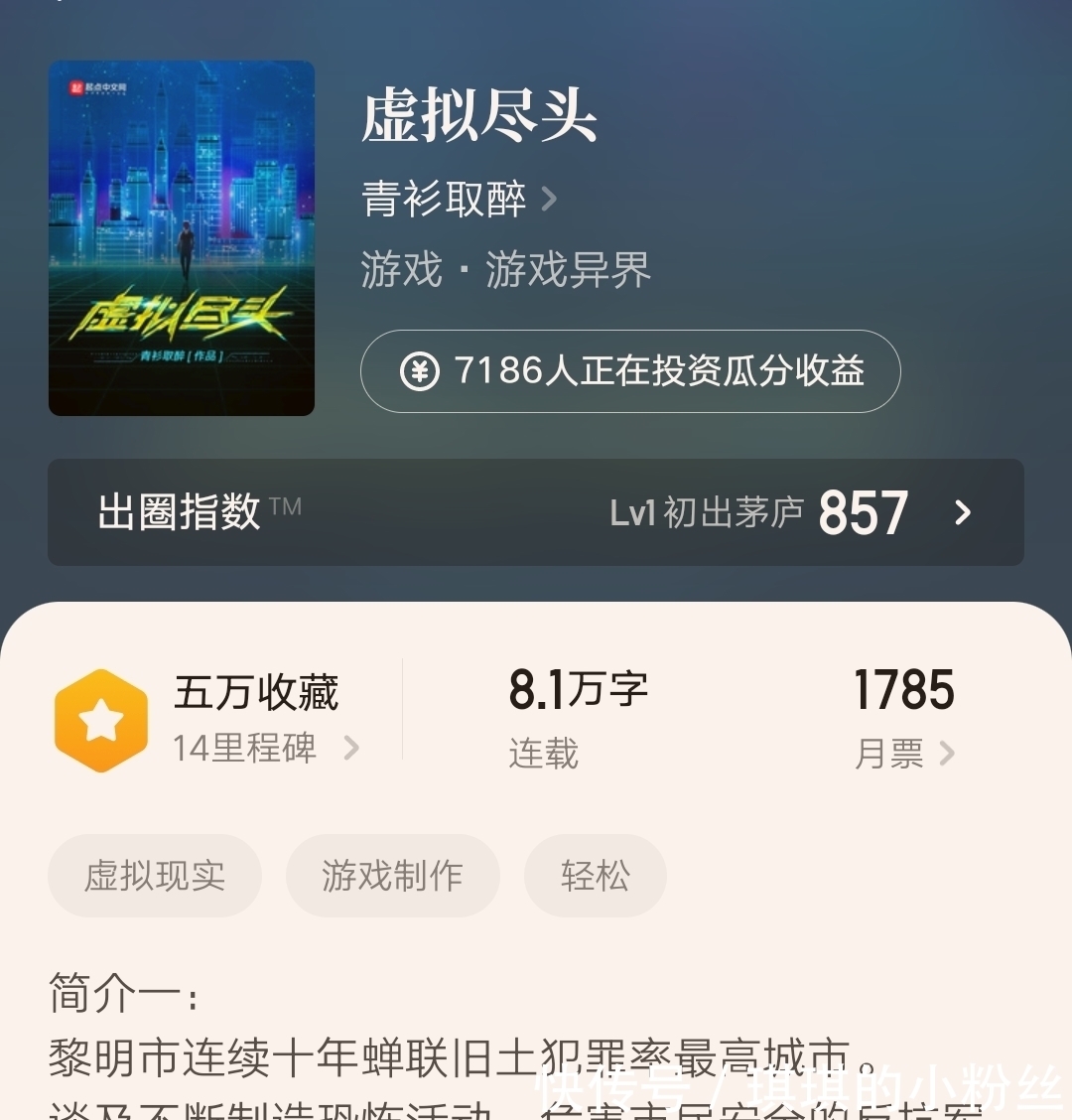Switch to the 游戏制作 tag
The image size is (1072, 1120).
[x=392, y=876]
